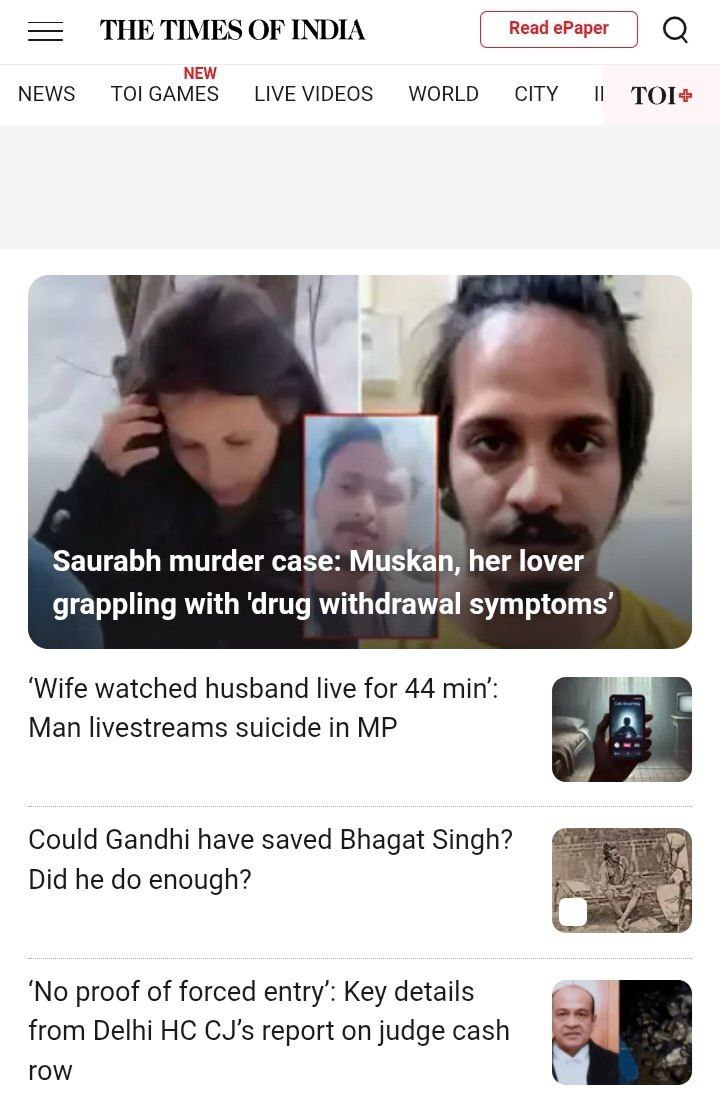Tap the search magnifier icon
Image resolution: width=720 pixels, height=1104 pixels.
676,30
